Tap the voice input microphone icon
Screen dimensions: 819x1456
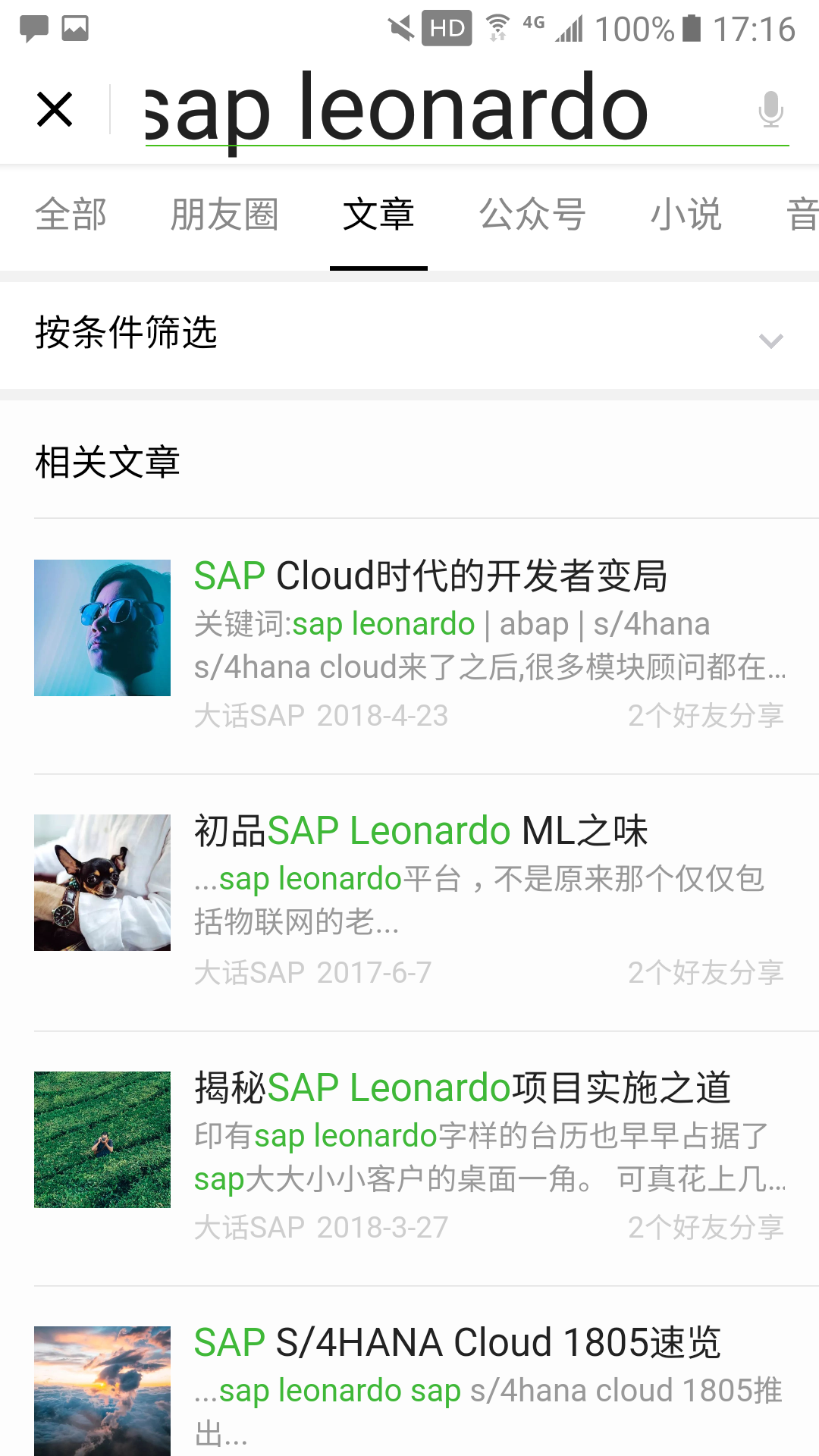770,109
